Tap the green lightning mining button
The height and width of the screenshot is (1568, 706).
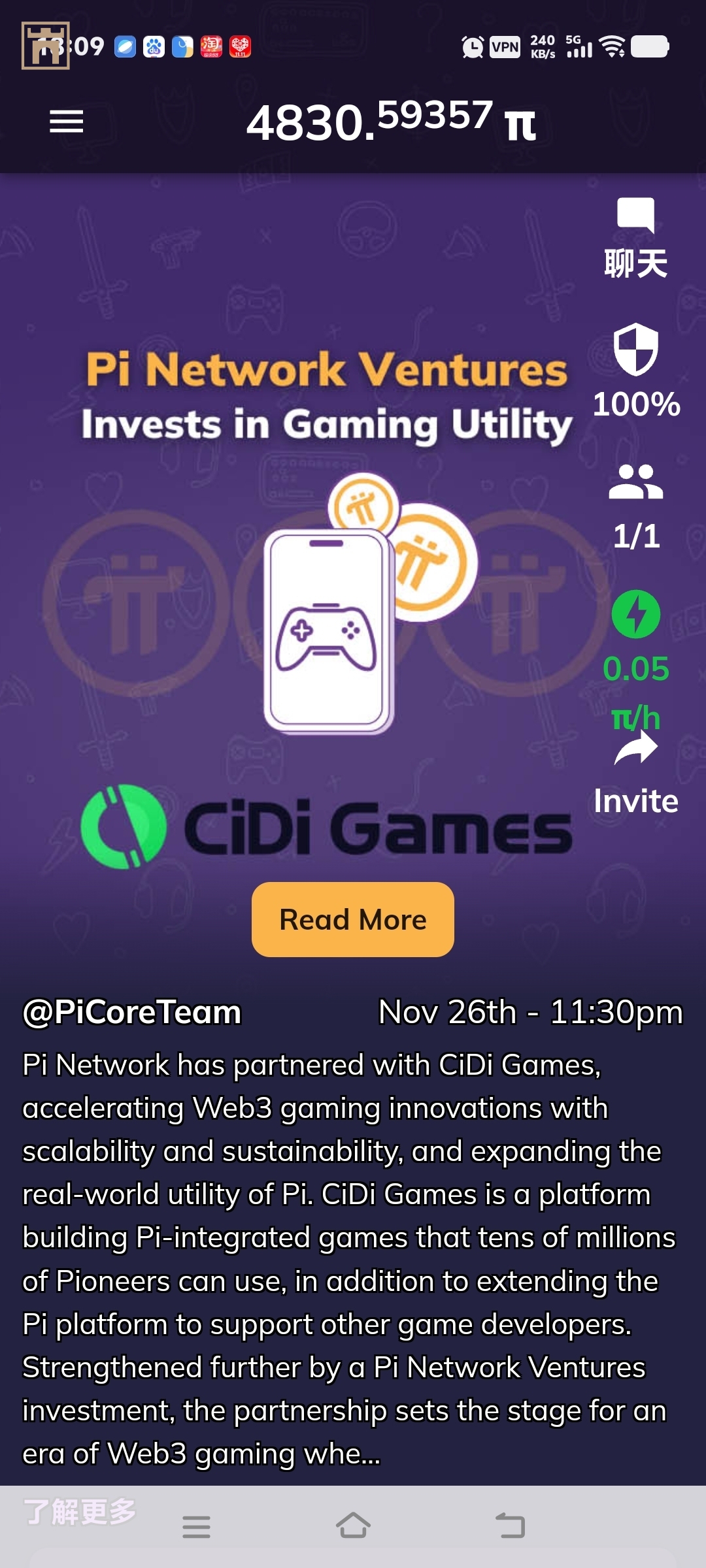[635, 615]
